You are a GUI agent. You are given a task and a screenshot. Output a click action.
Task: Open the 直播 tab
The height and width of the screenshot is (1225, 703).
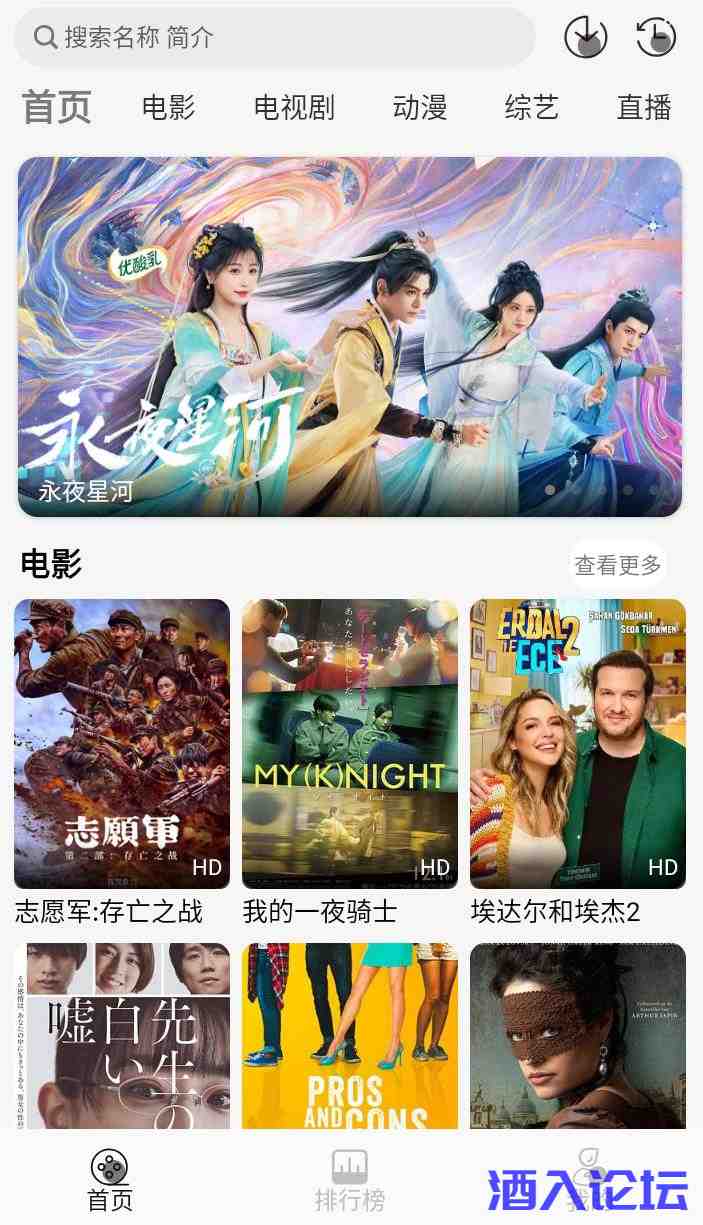(643, 107)
